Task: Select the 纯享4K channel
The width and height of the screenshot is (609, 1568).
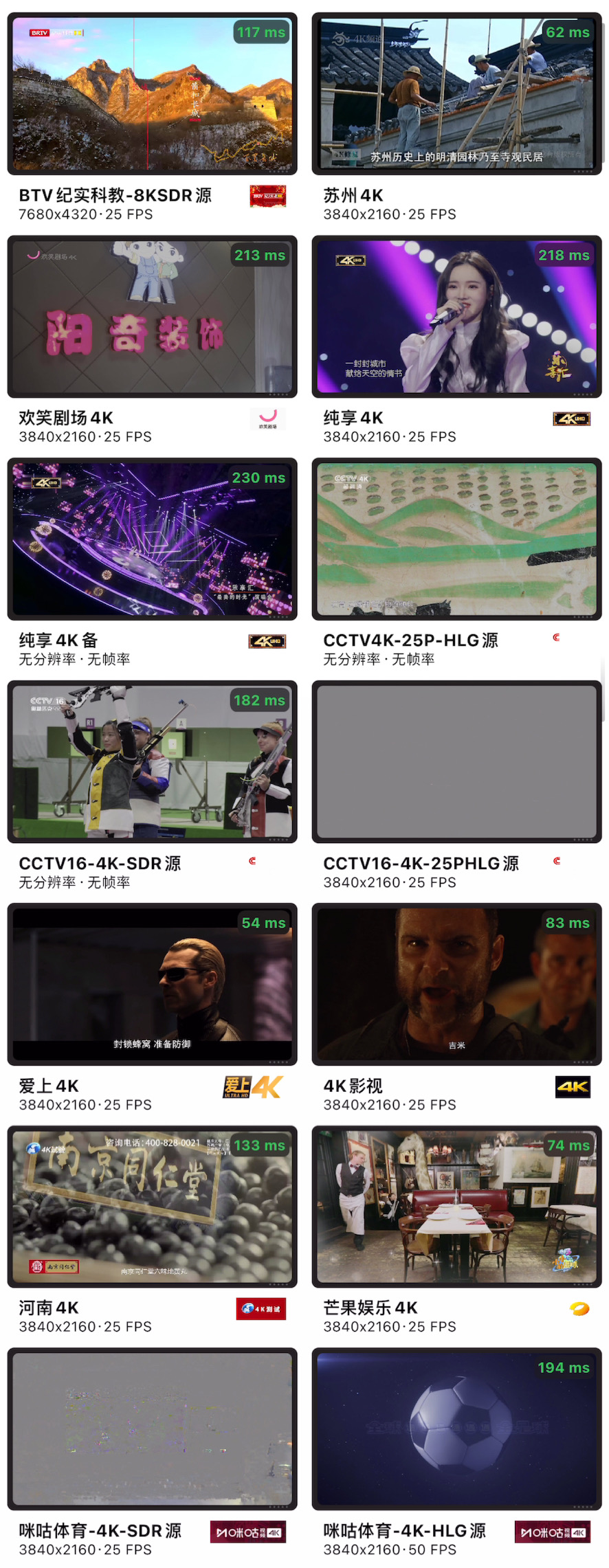Action: pyautogui.click(x=456, y=317)
